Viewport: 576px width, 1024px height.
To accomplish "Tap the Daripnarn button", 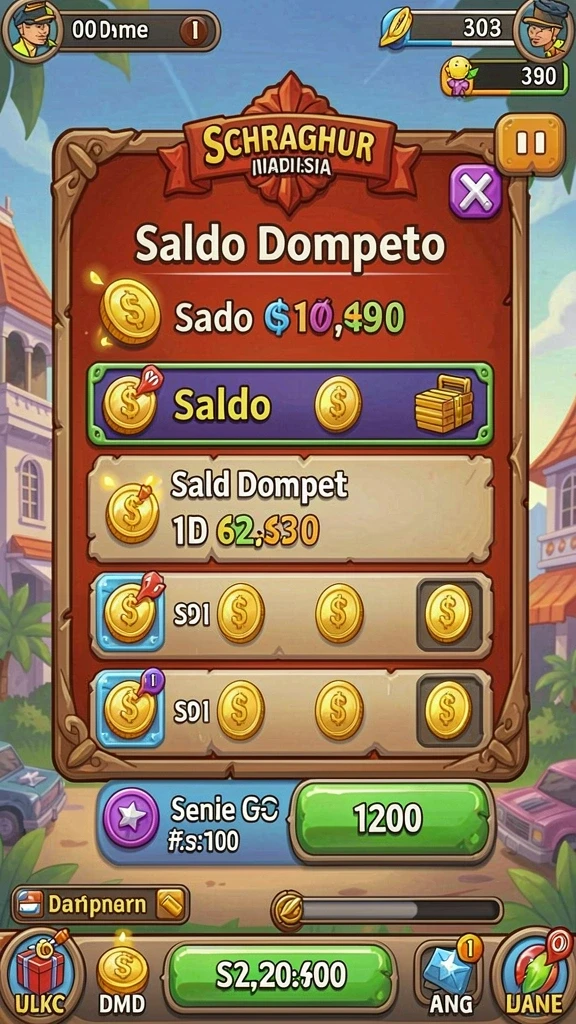I will (x=101, y=904).
